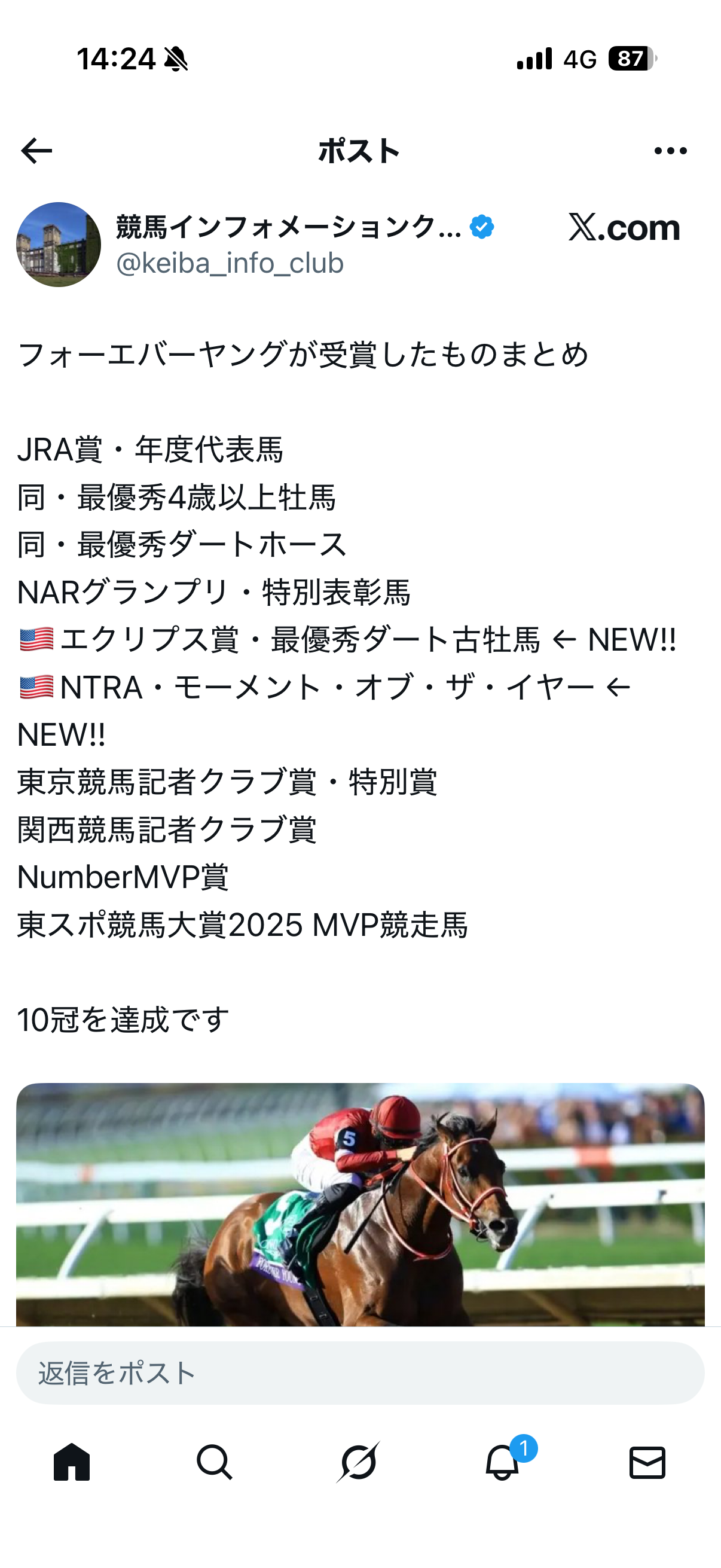Screen dimensions: 721x1568
Task: Open the notifications bell tab
Action: point(503,1462)
